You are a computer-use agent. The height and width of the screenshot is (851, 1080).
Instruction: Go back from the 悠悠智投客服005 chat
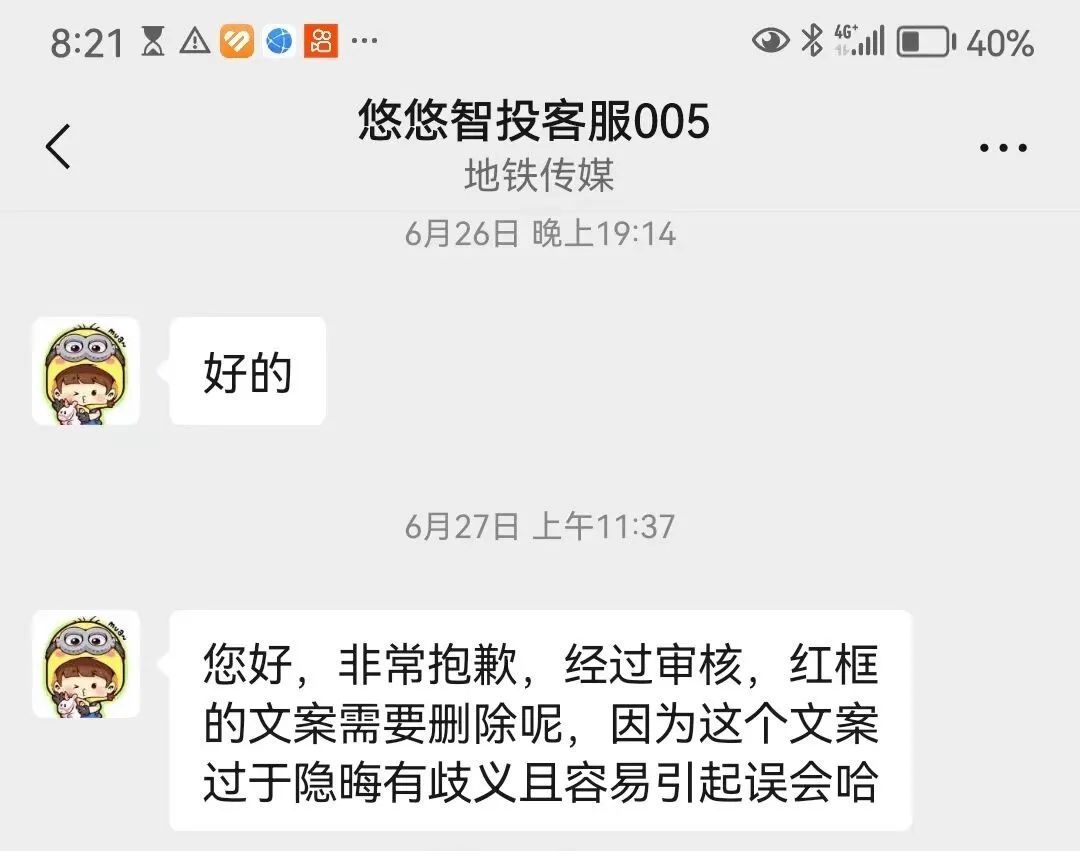pos(58,147)
